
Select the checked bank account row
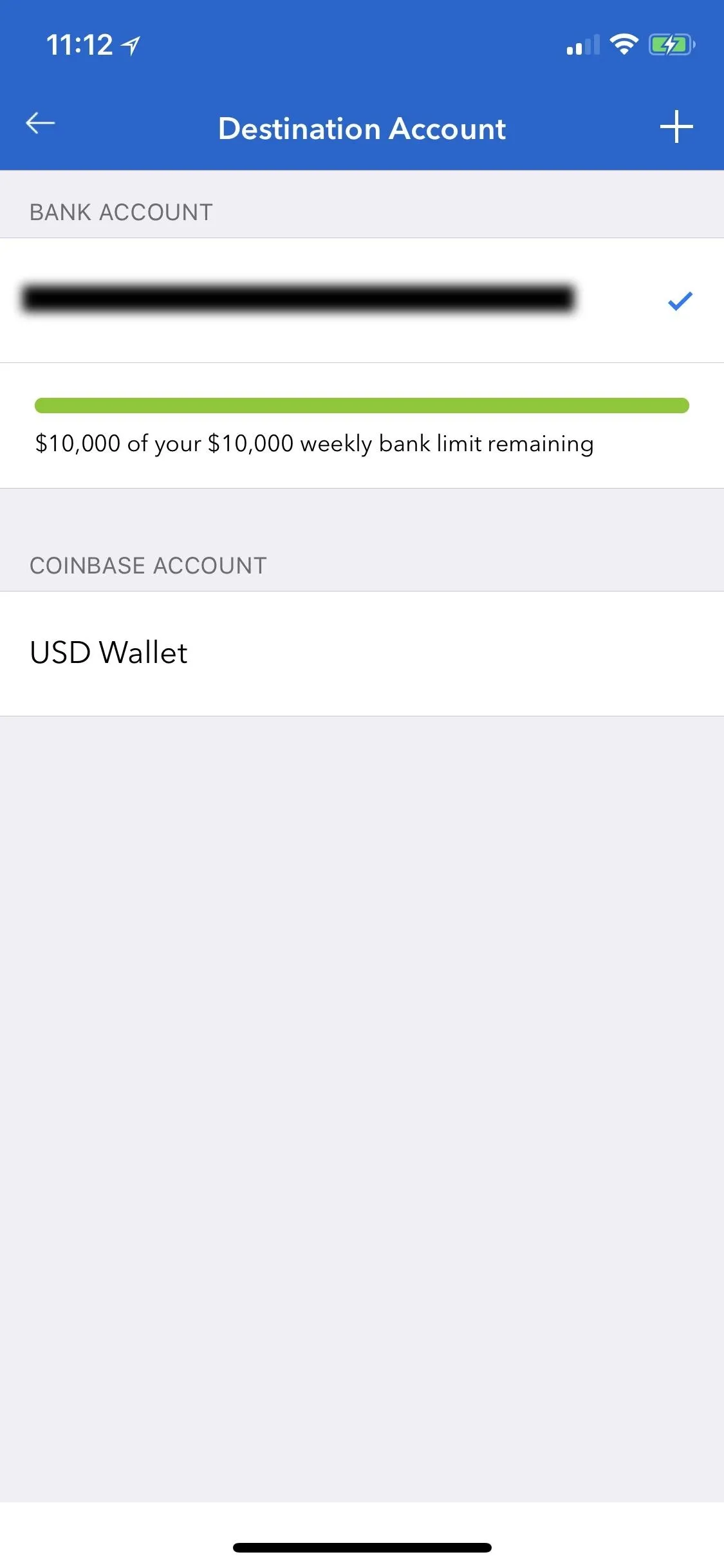tap(362, 301)
